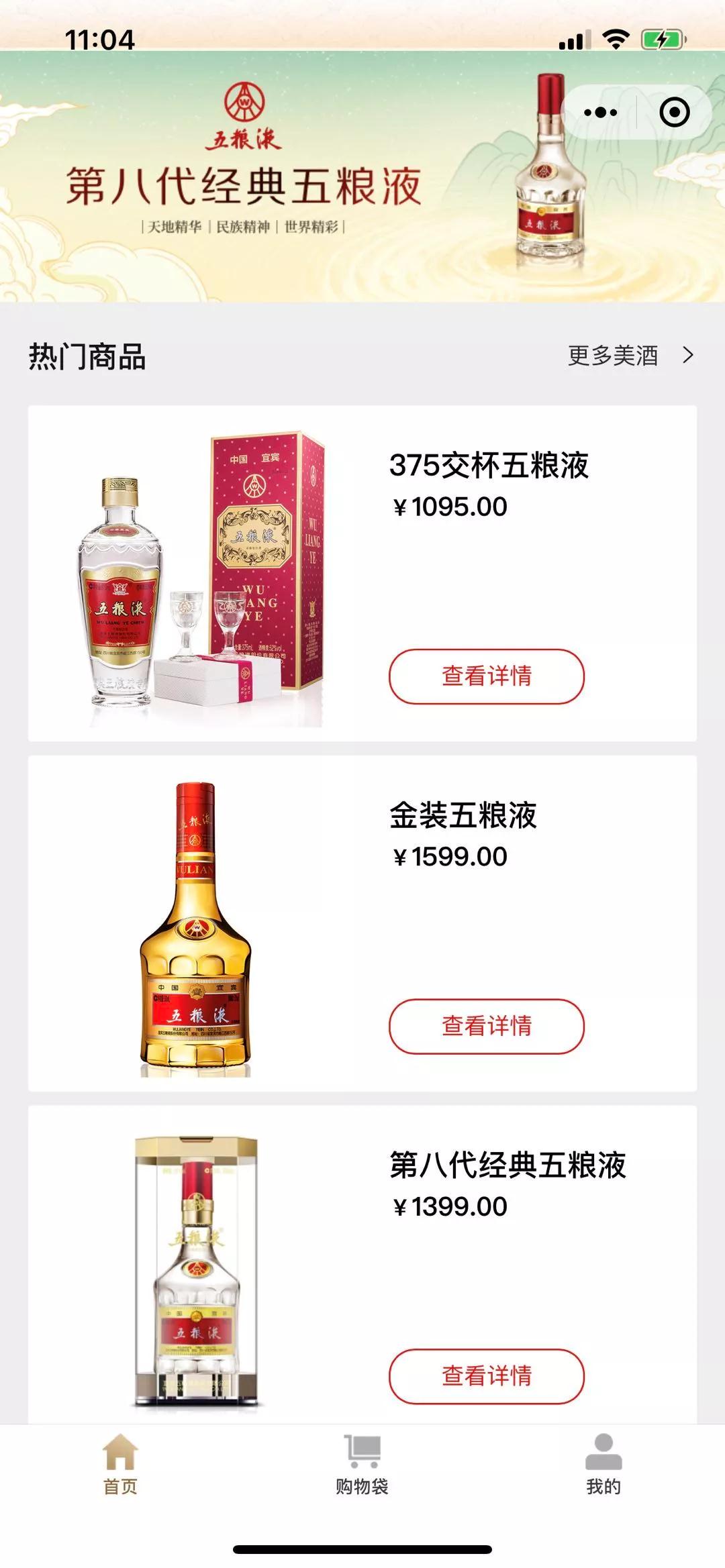View details of 375交杯五粮液
The width and height of the screenshot is (725, 1568).
(x=486, y=676)
